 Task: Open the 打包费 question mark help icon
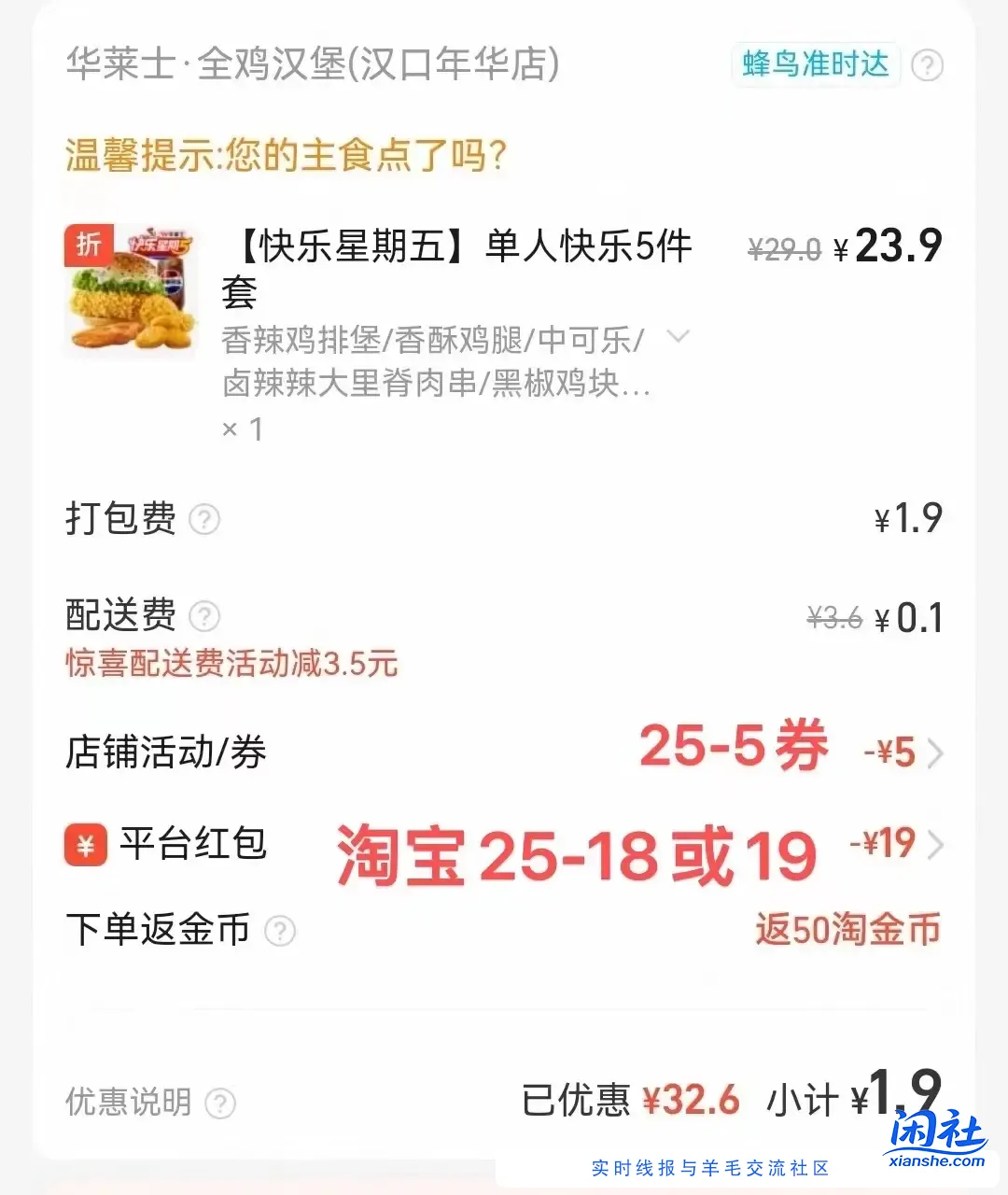pyautogui.click(x=205, y=520)
